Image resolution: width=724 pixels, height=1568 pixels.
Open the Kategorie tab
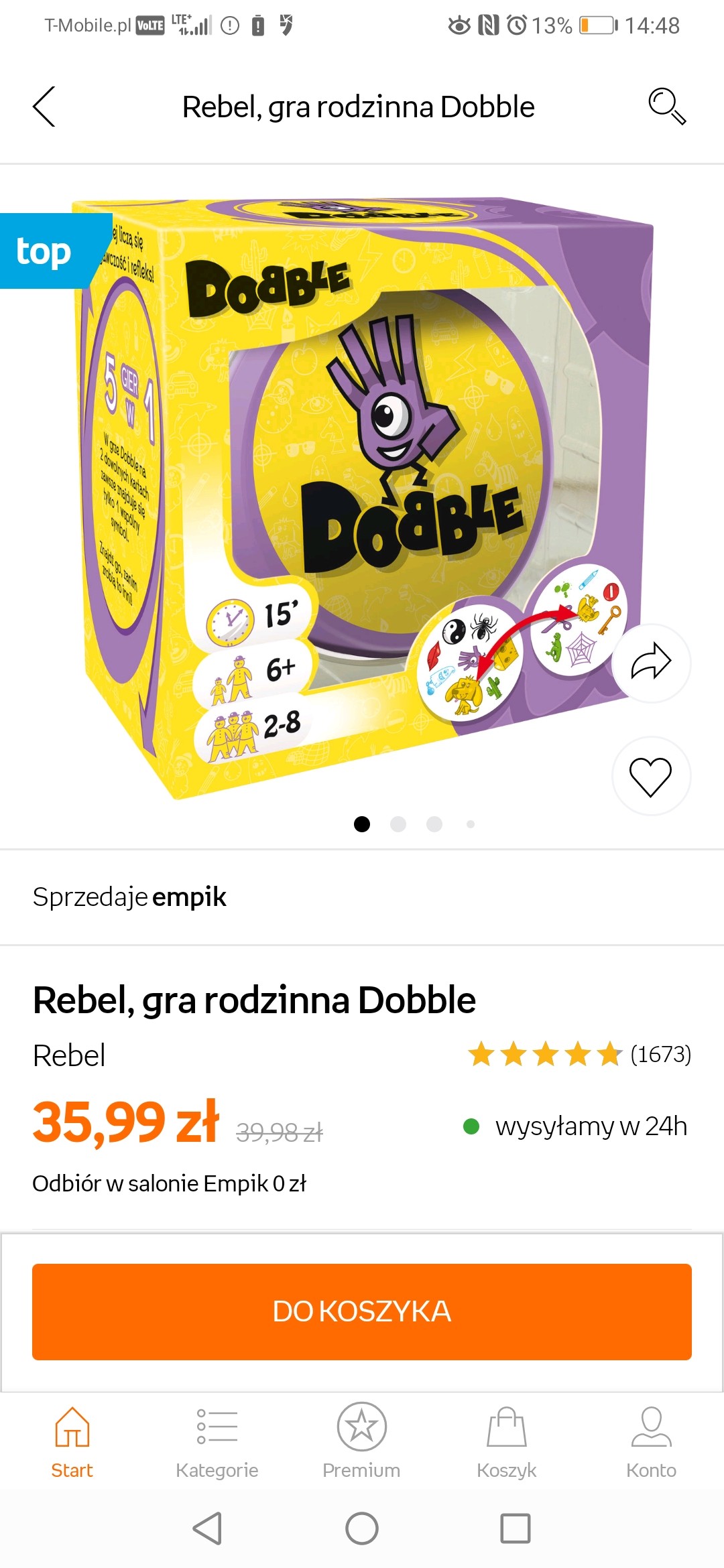[217, 1442]
